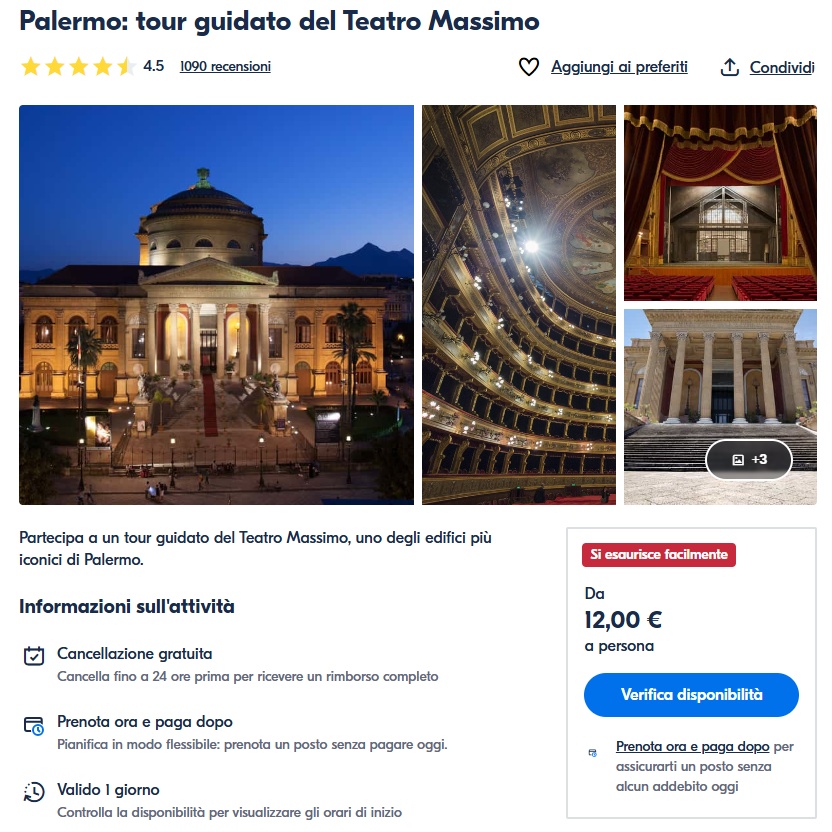This screenshot has height=832, width=832.
Task: Show the +3 additional gallery photos
Action: (749, 460)
